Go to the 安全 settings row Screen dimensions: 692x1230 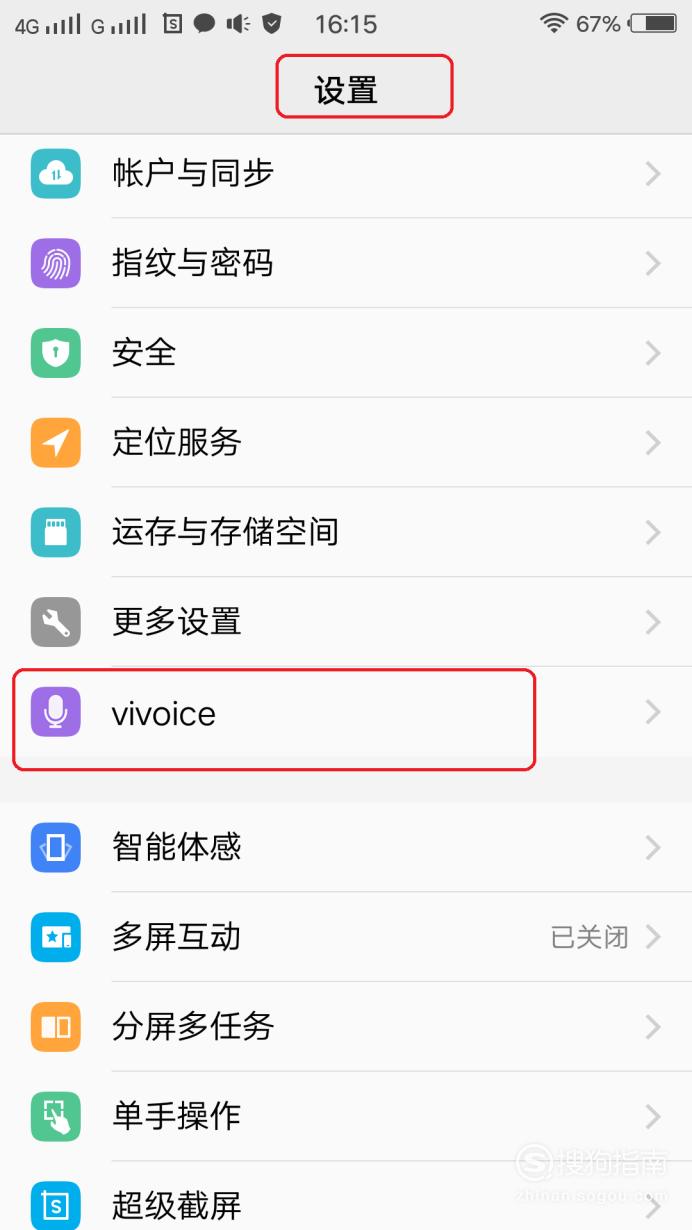click(346, 353)
